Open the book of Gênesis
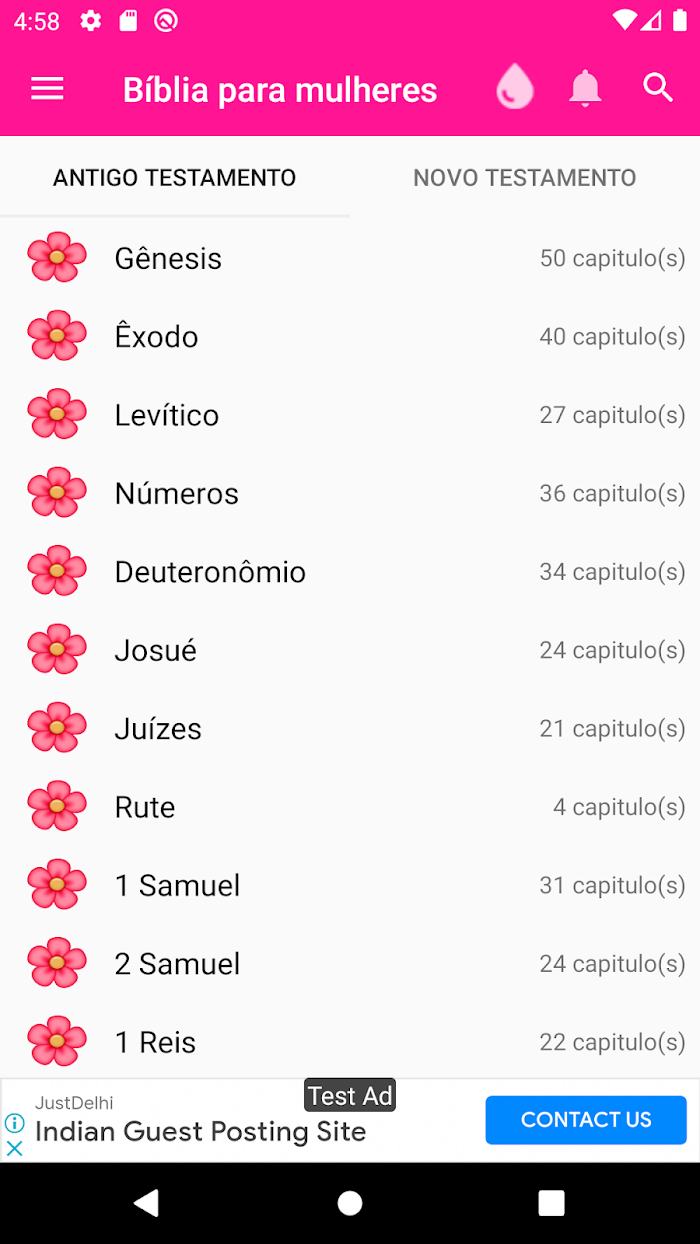This screenshot has height=1244, width=700. pos(350,258)
